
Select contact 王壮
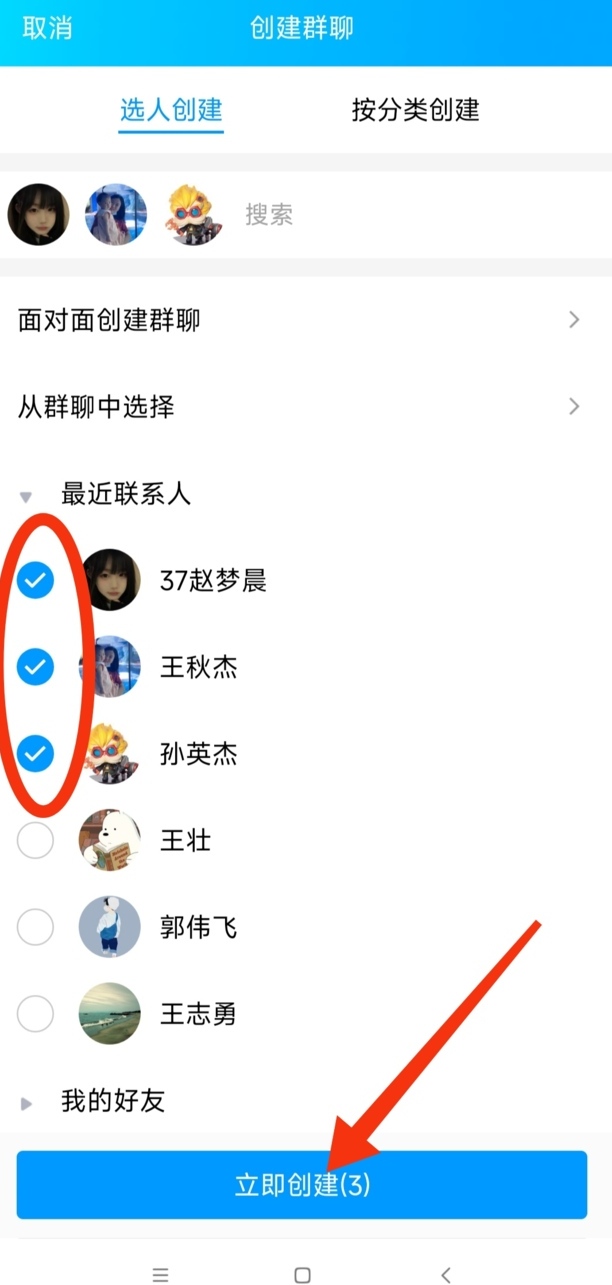36,841
